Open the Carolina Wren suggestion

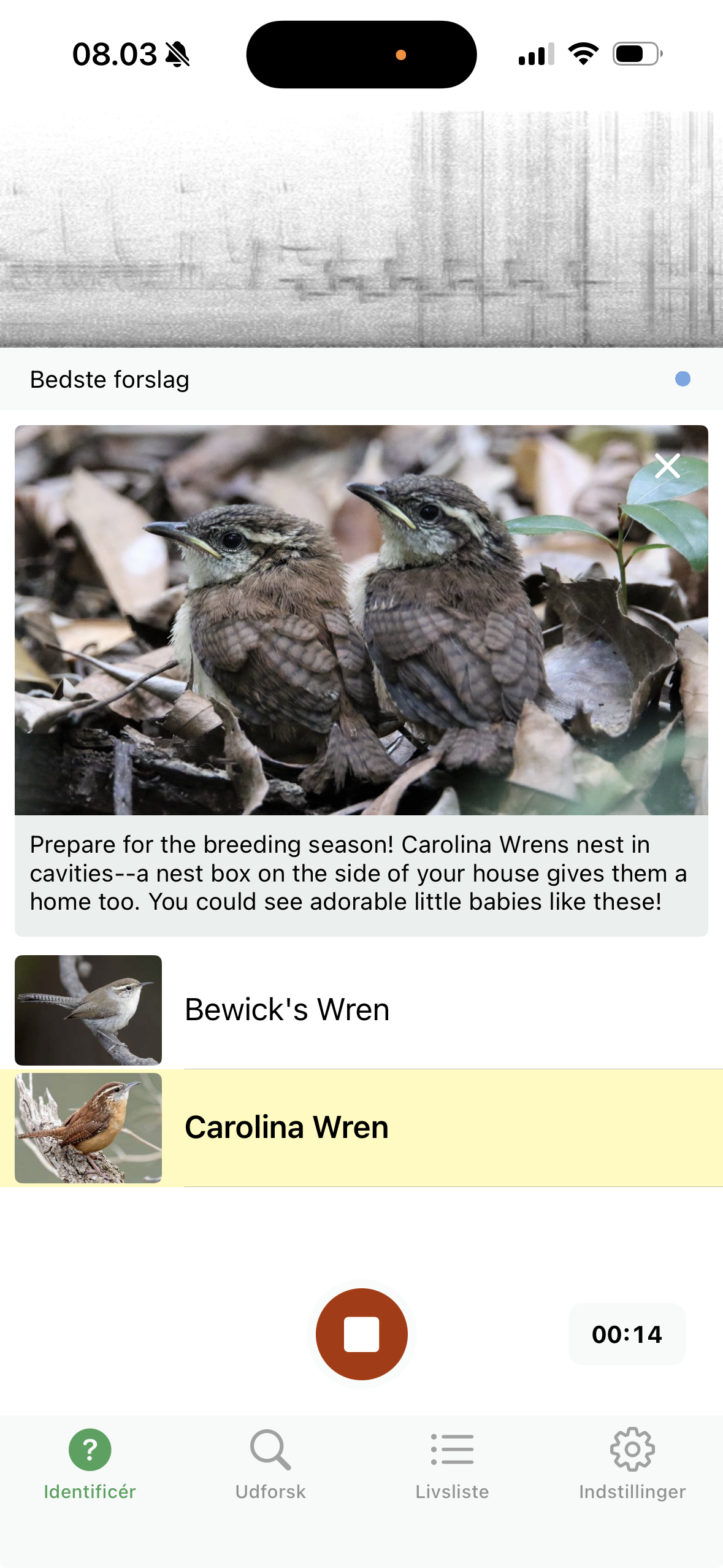click(362, 1128)
